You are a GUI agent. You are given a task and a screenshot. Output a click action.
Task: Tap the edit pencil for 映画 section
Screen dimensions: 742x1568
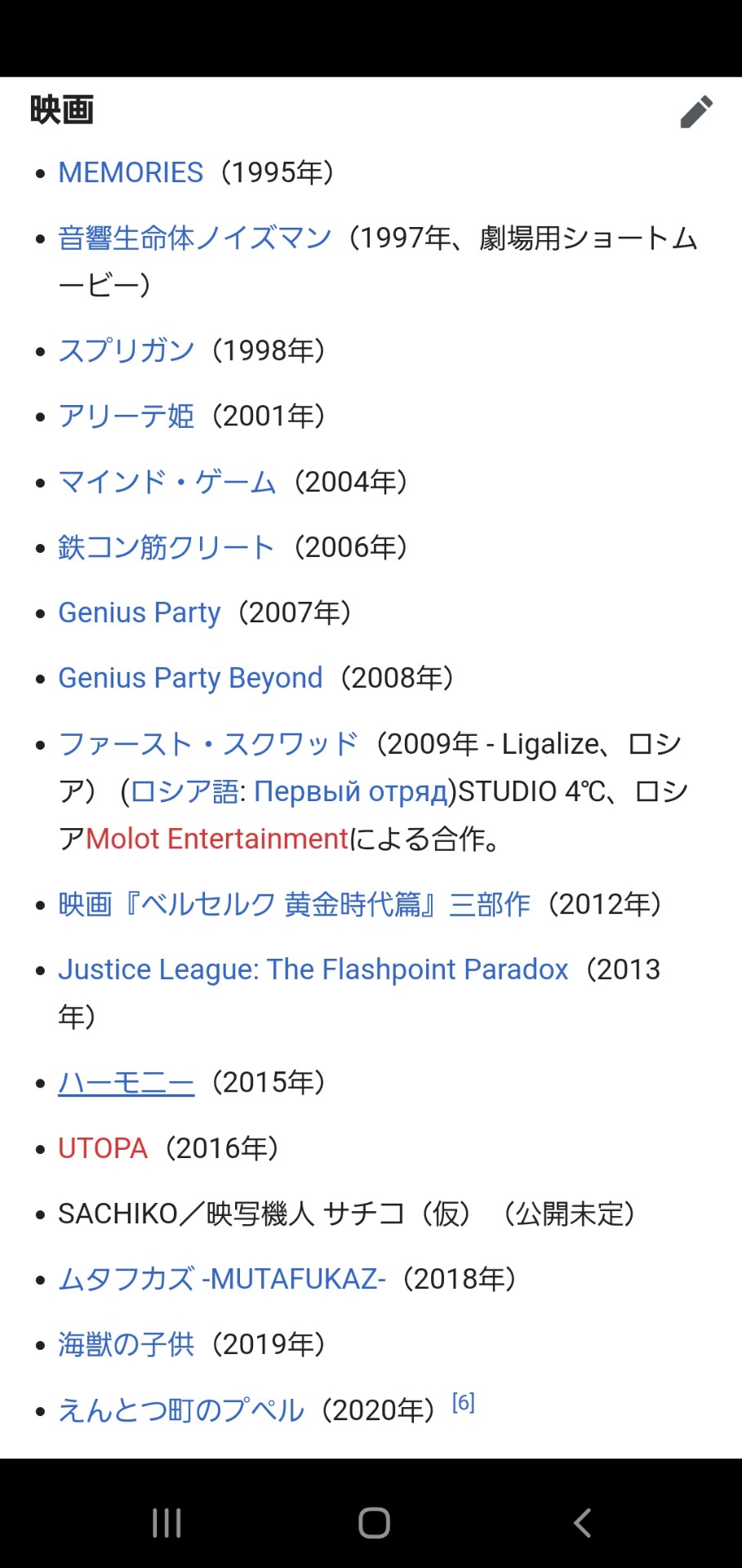[696, 112]
